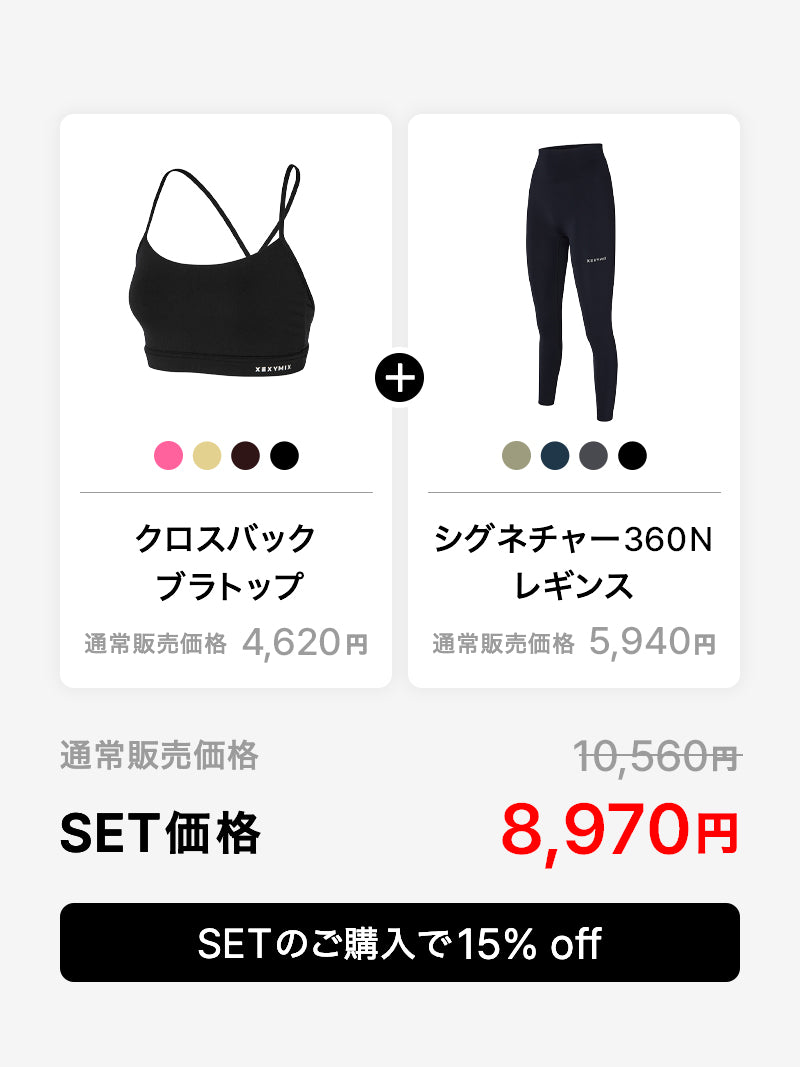Click the クロスバックブラトップ product name
The image size is (800, 1067).
(x=226, y=558)
